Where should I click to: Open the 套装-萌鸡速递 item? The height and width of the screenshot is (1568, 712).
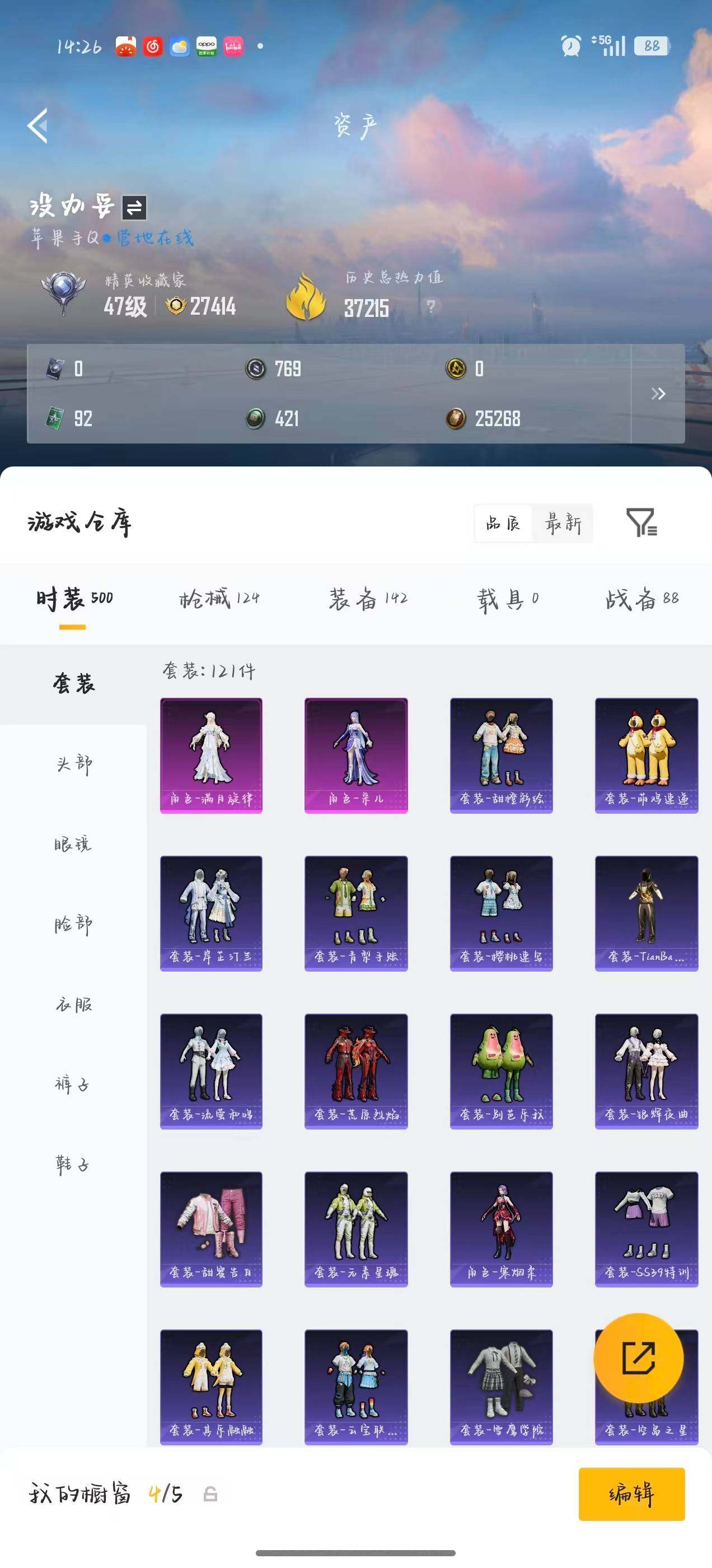point(647,755)
